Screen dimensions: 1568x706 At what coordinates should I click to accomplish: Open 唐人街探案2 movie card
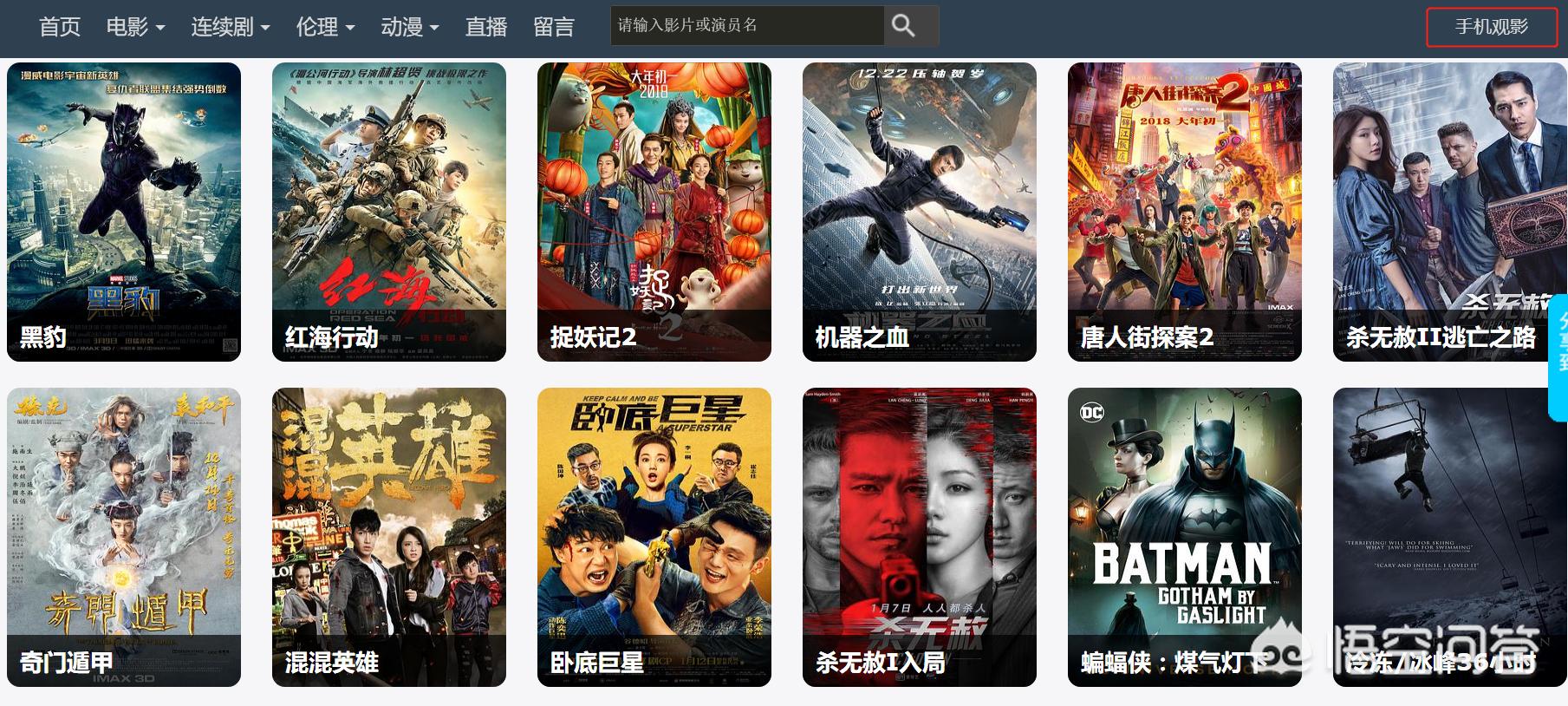[x=1185, y=212]
